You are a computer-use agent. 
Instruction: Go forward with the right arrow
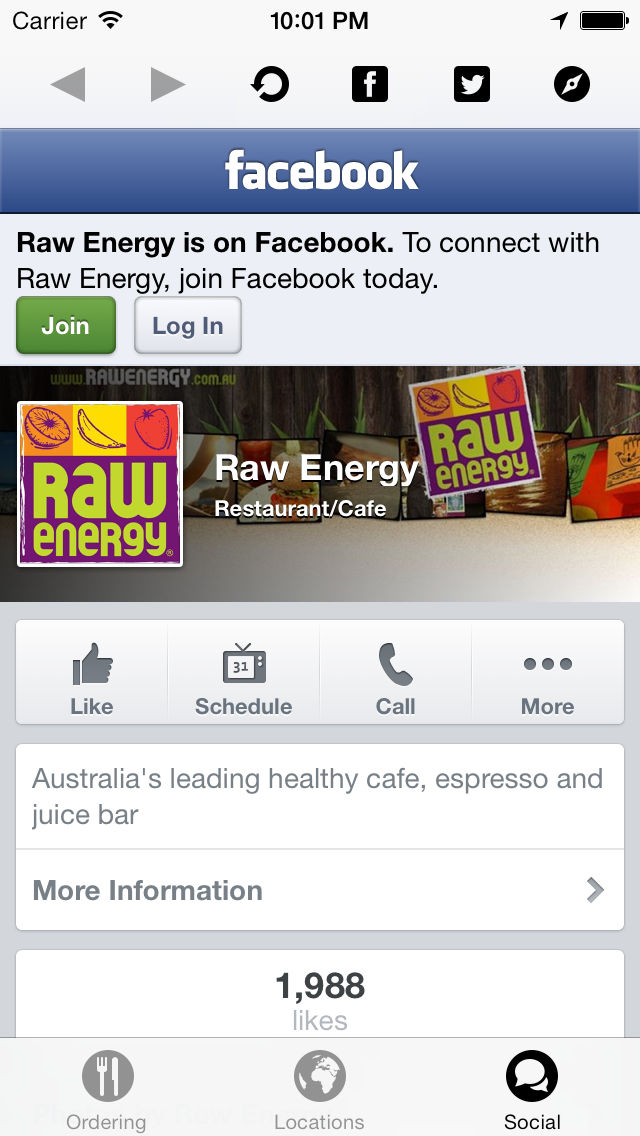coord(167,84)
